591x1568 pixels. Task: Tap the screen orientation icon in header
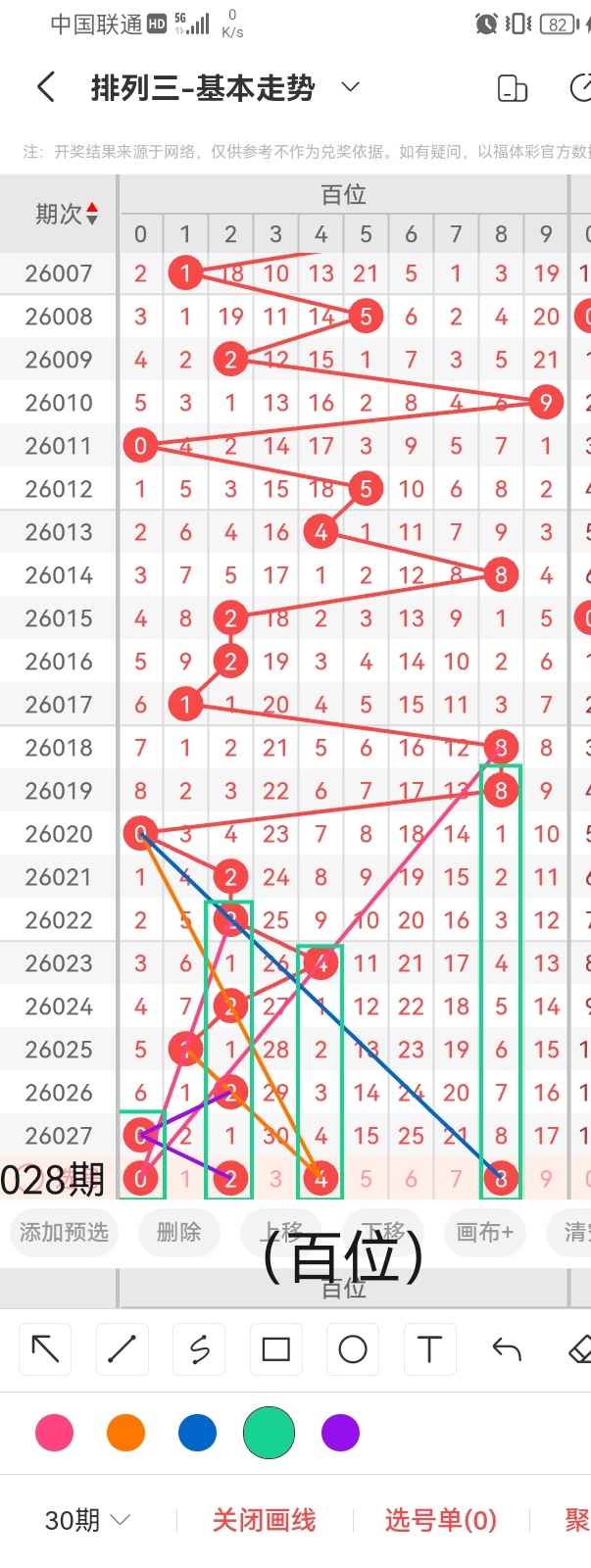[513, 88]
